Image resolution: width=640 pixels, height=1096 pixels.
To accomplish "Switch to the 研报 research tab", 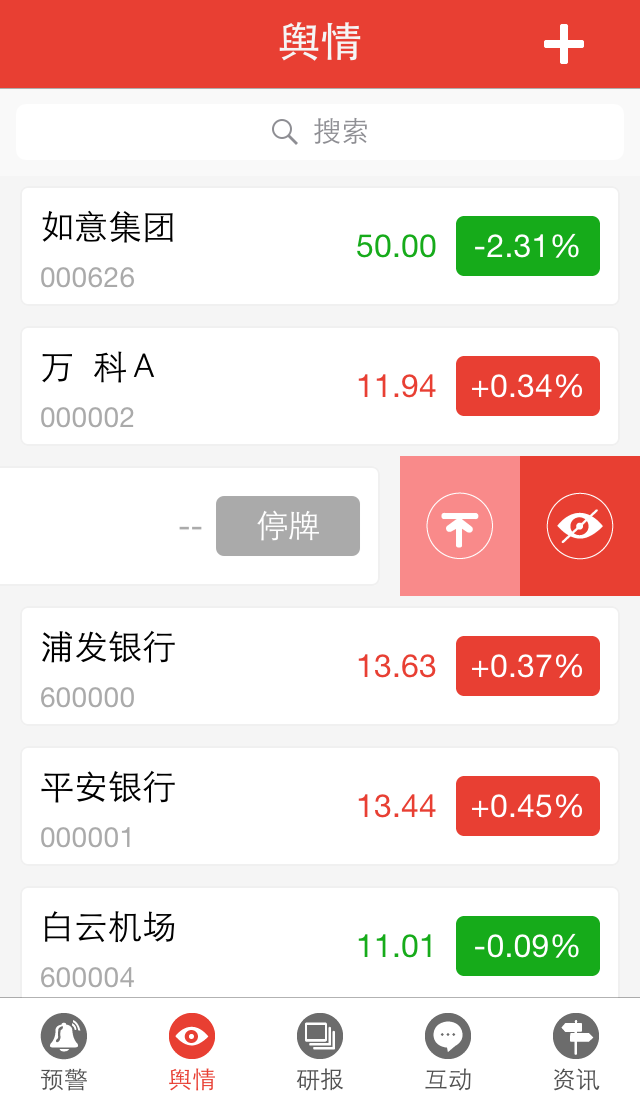I will tap(320, 1048).
